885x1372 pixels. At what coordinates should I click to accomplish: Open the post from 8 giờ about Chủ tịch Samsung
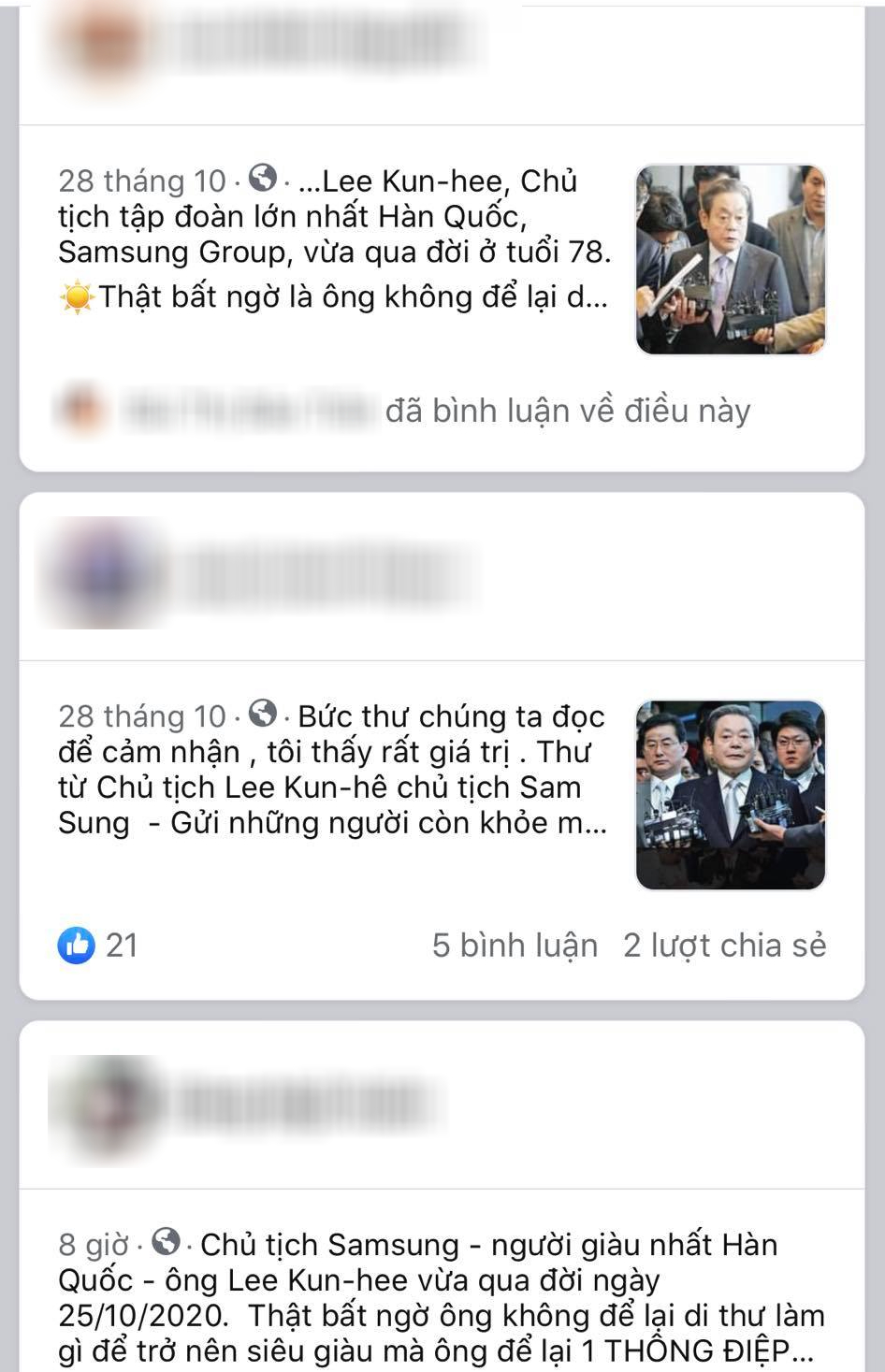click(x=440, y=1297)
